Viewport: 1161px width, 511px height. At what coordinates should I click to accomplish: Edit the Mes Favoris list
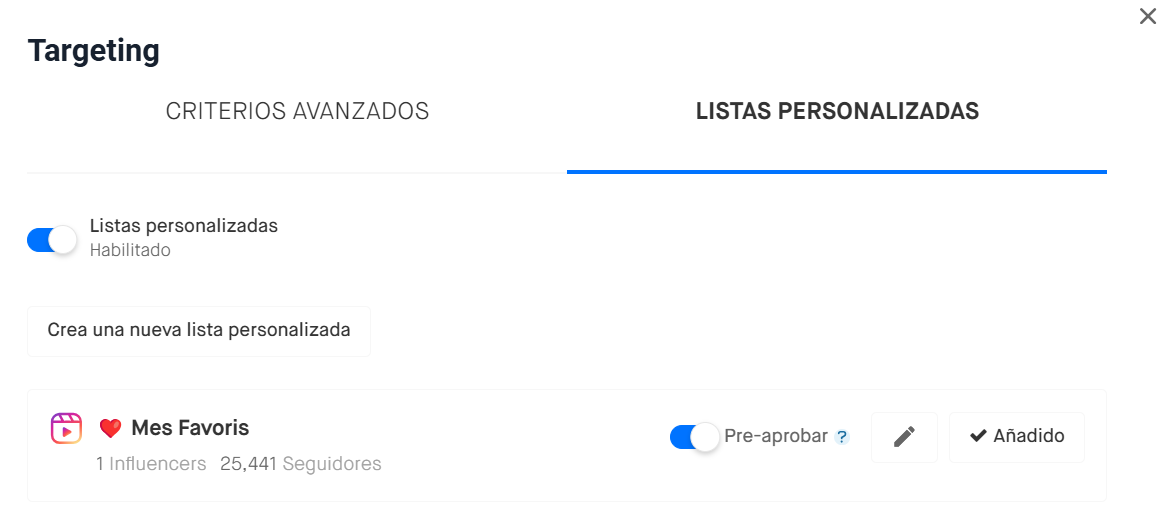(904, 437)
